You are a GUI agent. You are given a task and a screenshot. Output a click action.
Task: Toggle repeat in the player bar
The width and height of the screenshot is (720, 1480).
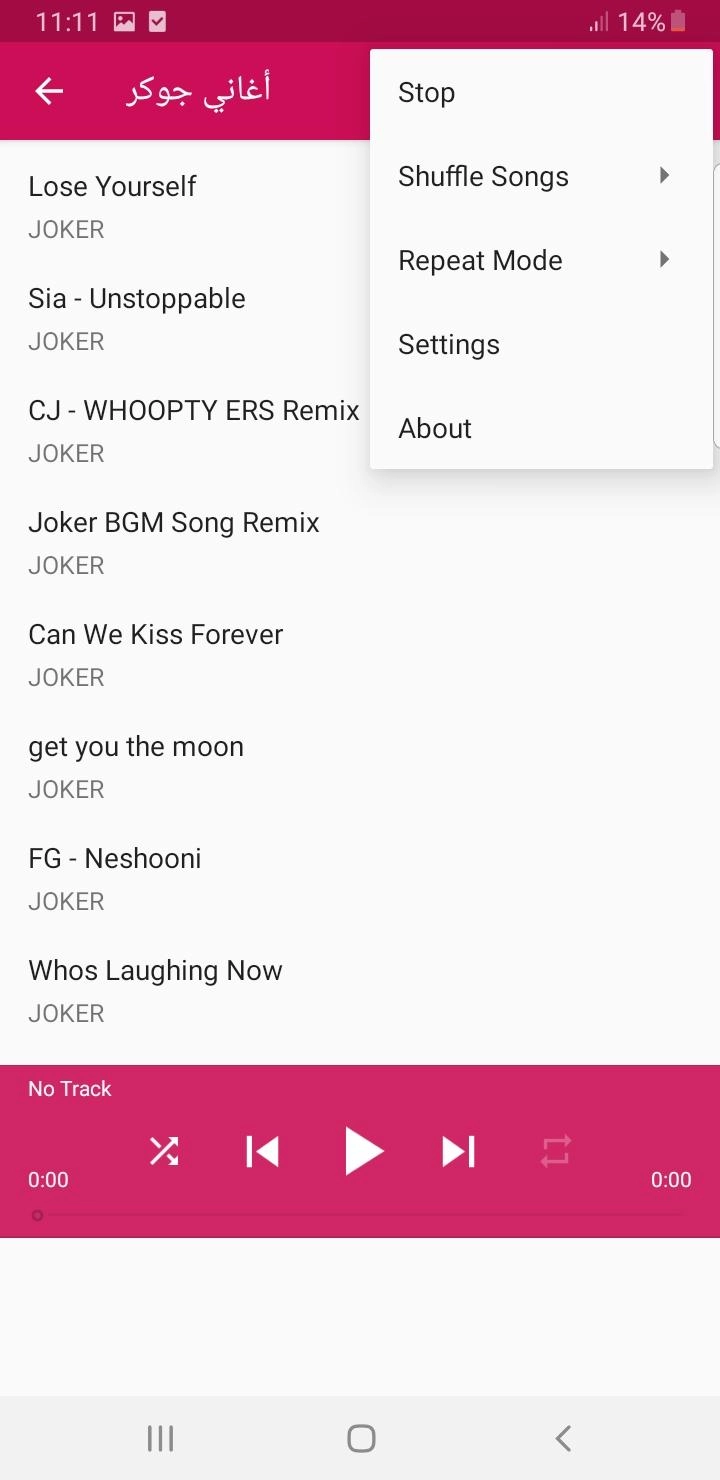[556, 1151]
